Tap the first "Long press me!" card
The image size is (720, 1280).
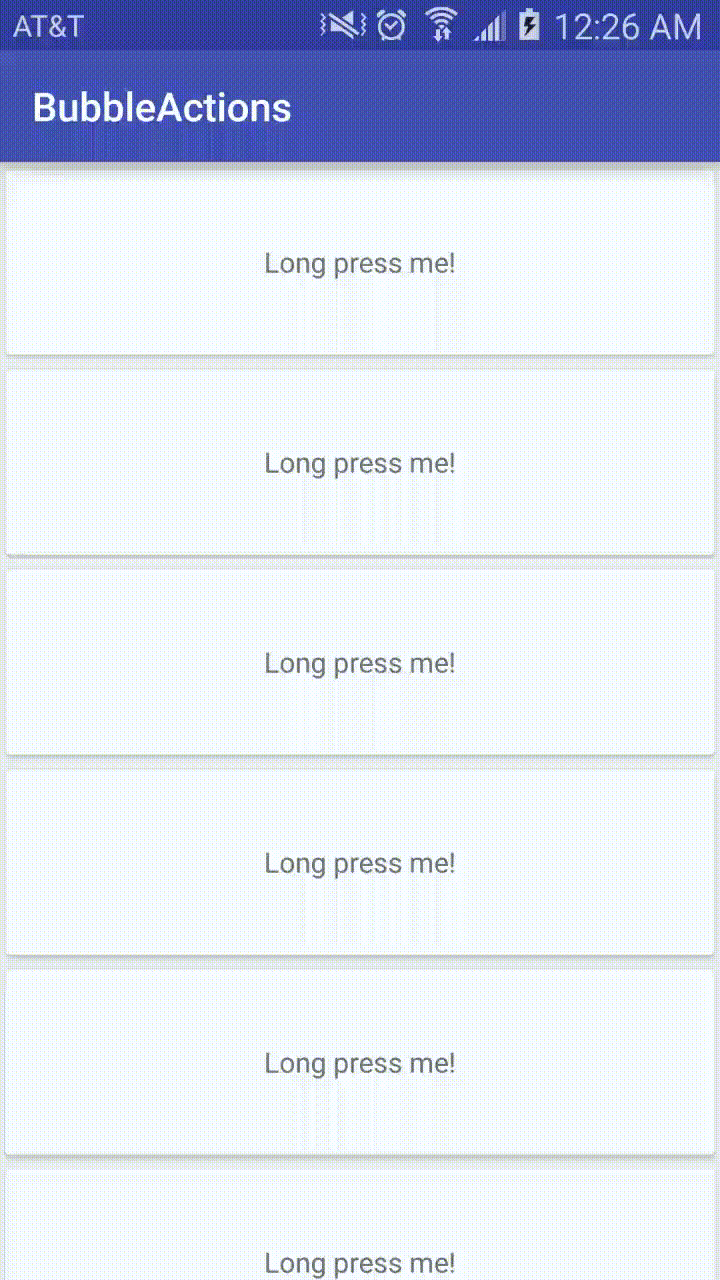(x=360, y=263)
